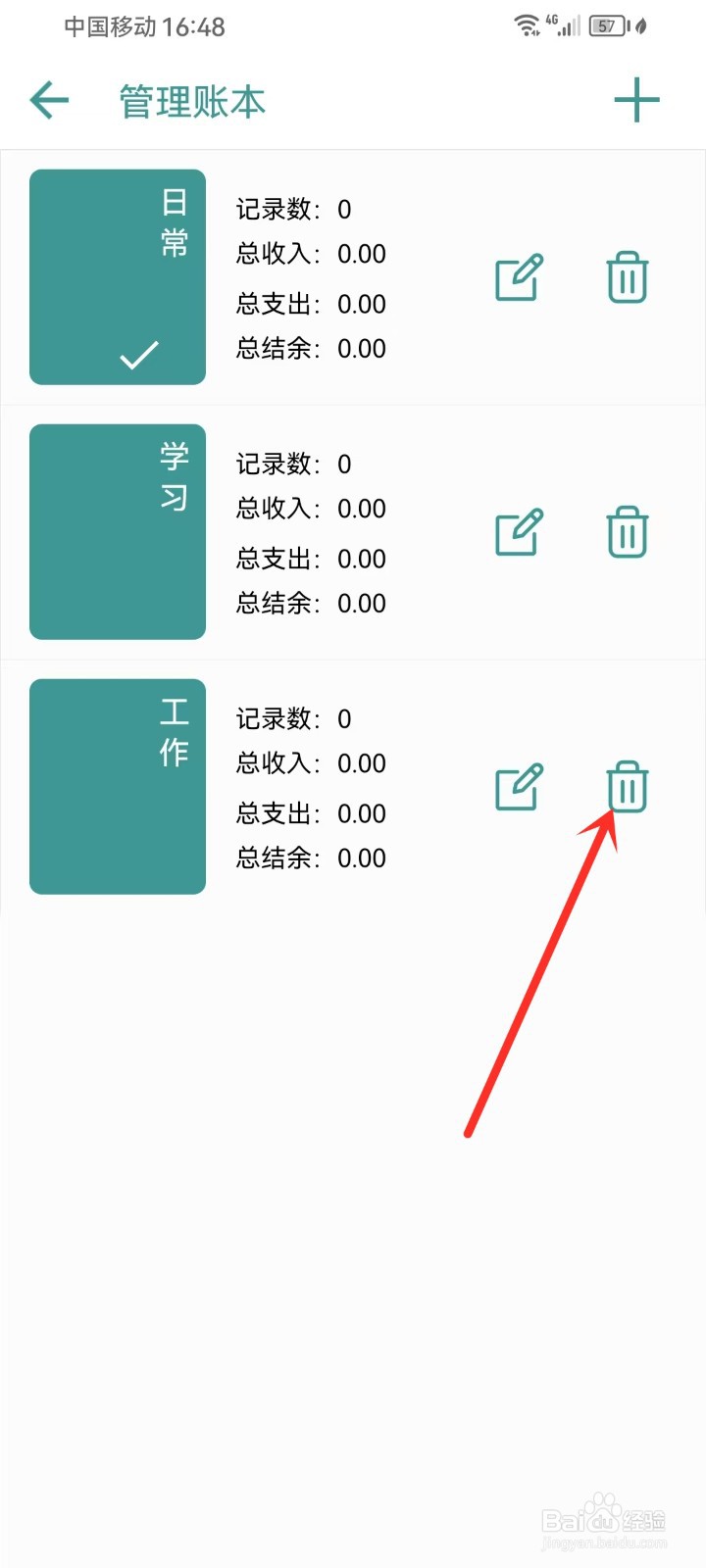Edit the 日常 account book
This screenshot has width=706, height=1568.
[518, 278]
